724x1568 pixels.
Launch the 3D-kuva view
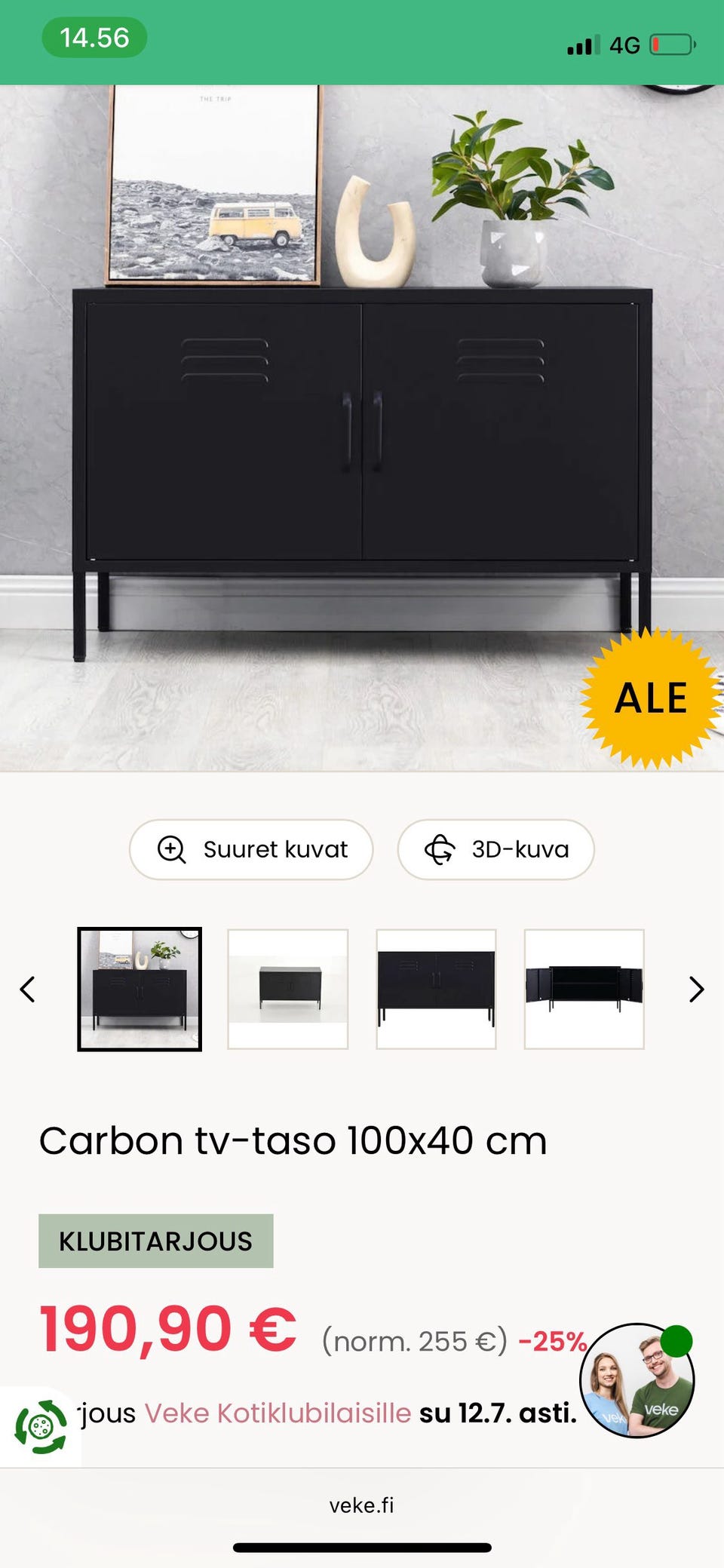pyautogui.click(x=496, y=849)
